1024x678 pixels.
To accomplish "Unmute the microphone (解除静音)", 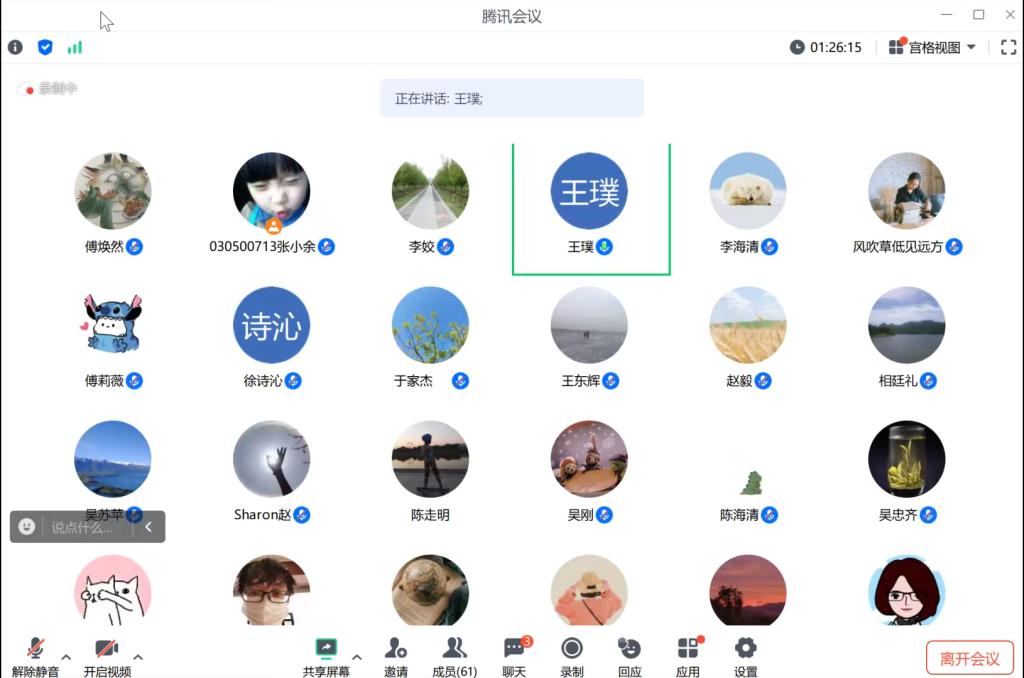I will (35, 655).
